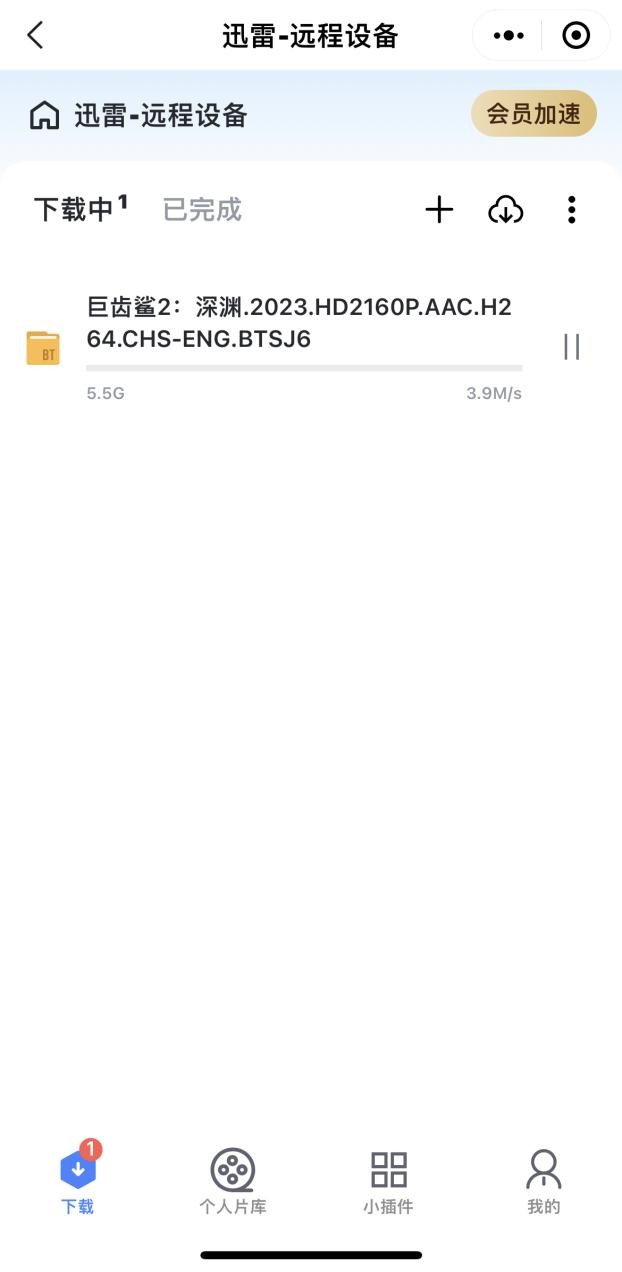Go to the 小插件 tab
The height and width of the screenshot is (1272, 622).
388,1181
